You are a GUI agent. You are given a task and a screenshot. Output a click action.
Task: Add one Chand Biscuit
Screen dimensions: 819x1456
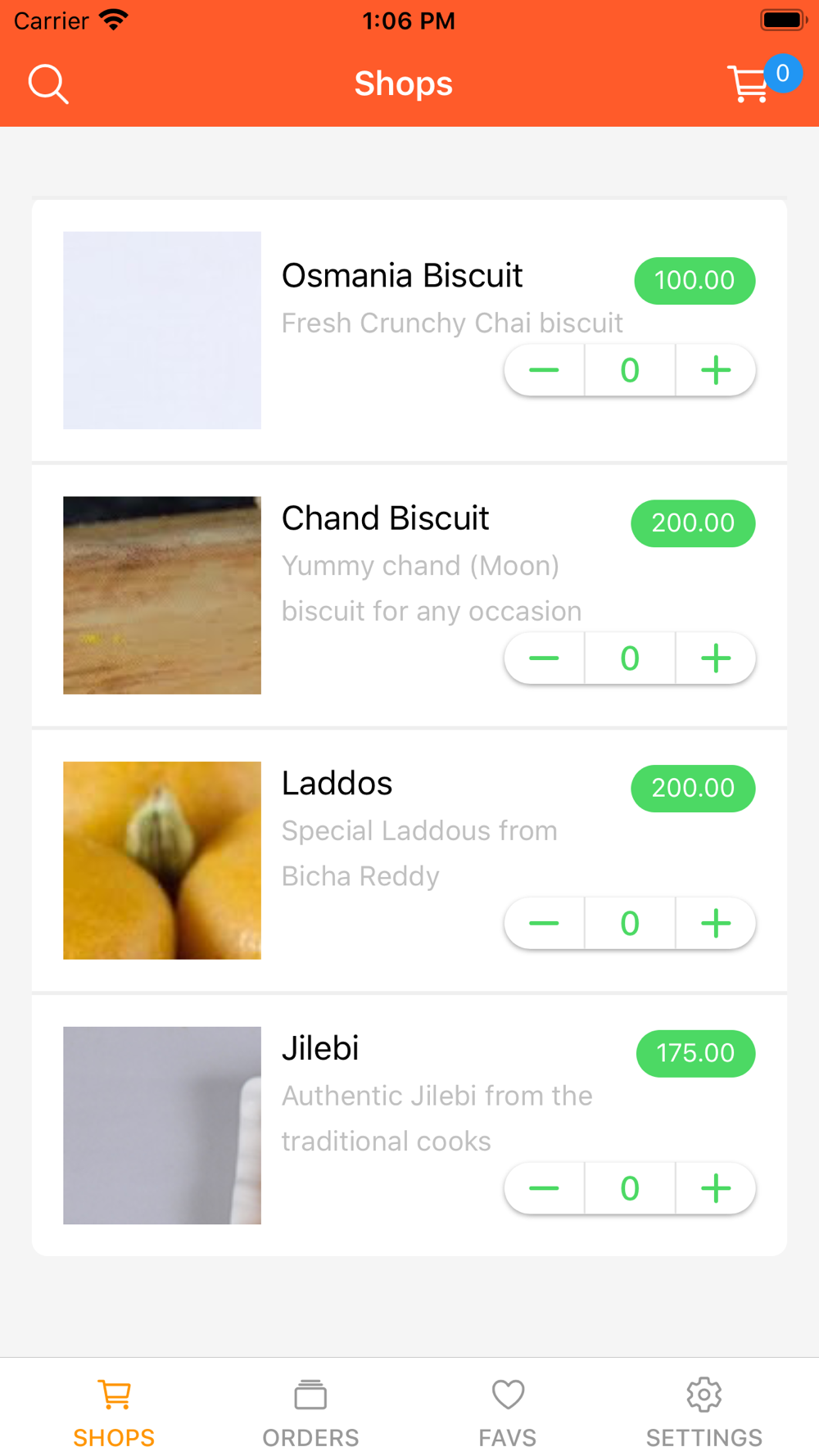pyautogui.click(x=715, y=658)
